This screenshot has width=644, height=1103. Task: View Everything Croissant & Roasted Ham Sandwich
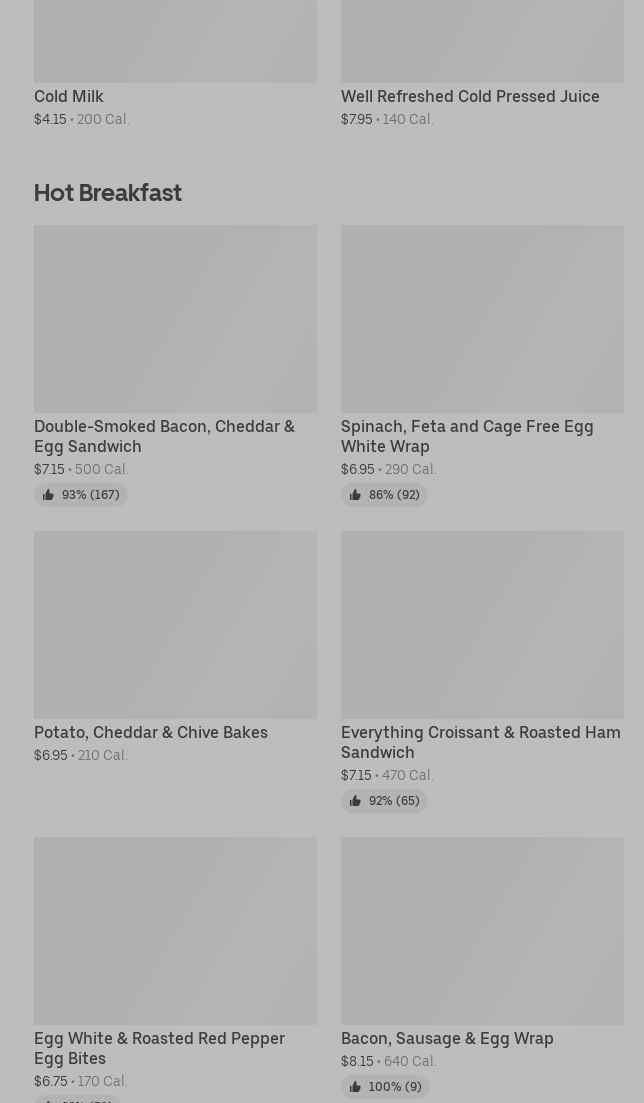coord(482,671)
